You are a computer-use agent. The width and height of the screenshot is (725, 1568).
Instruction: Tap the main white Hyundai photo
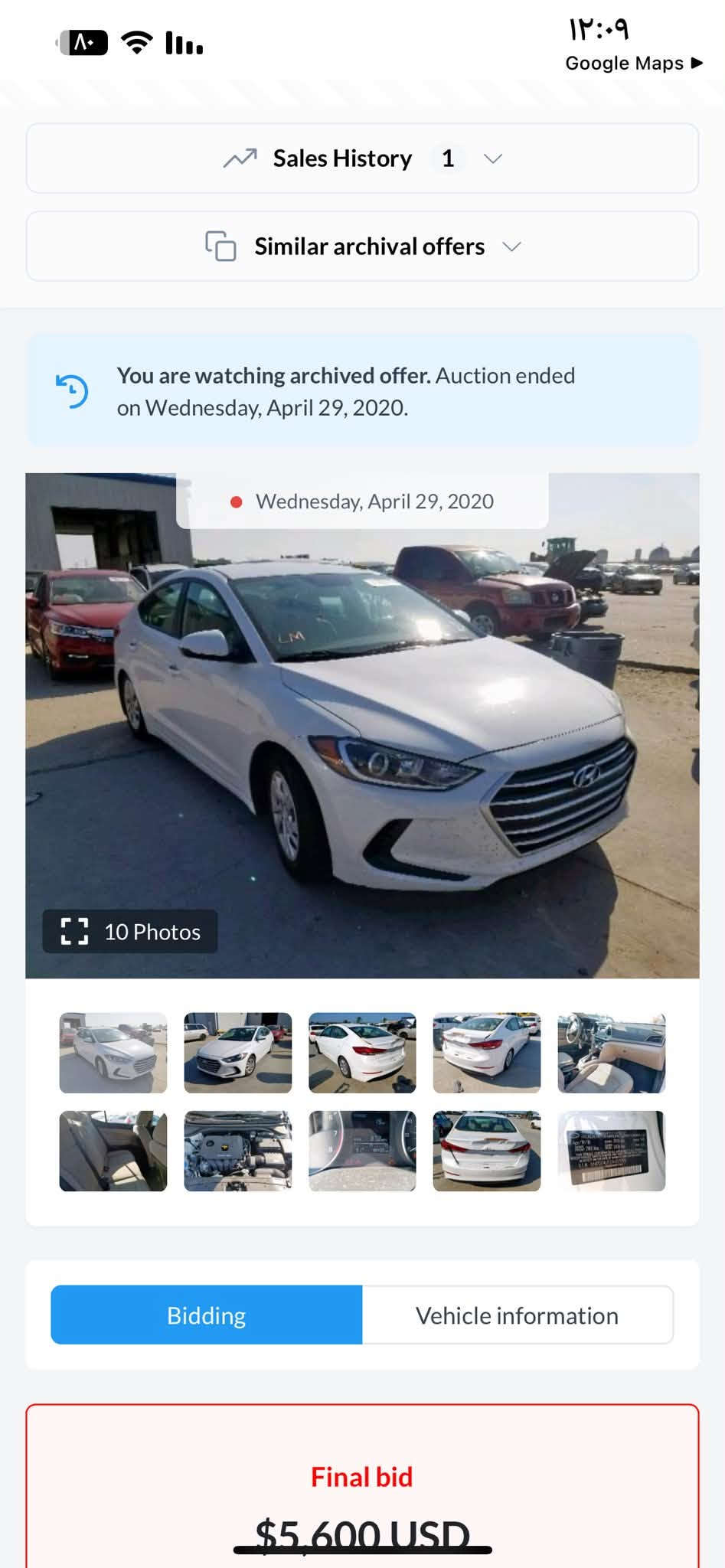coord(362,726)
